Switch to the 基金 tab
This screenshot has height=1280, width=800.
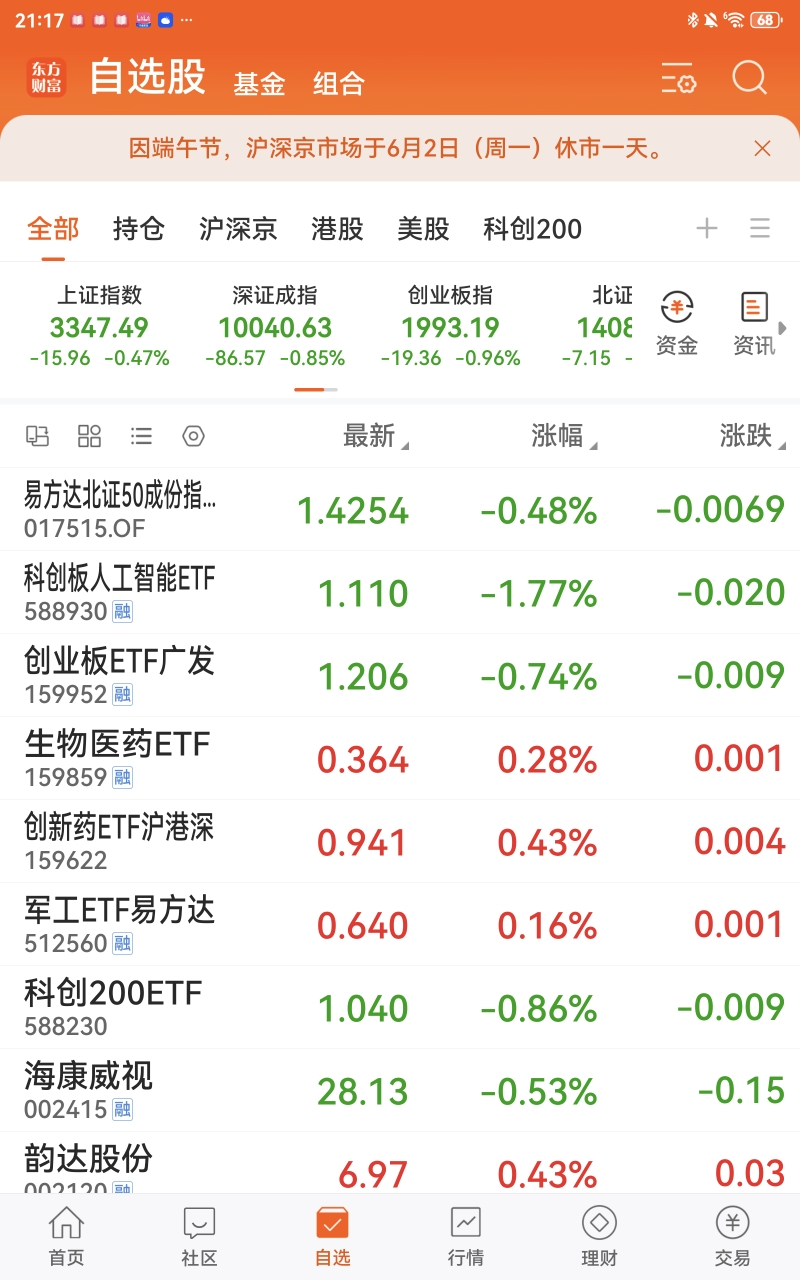coord(259,83)
